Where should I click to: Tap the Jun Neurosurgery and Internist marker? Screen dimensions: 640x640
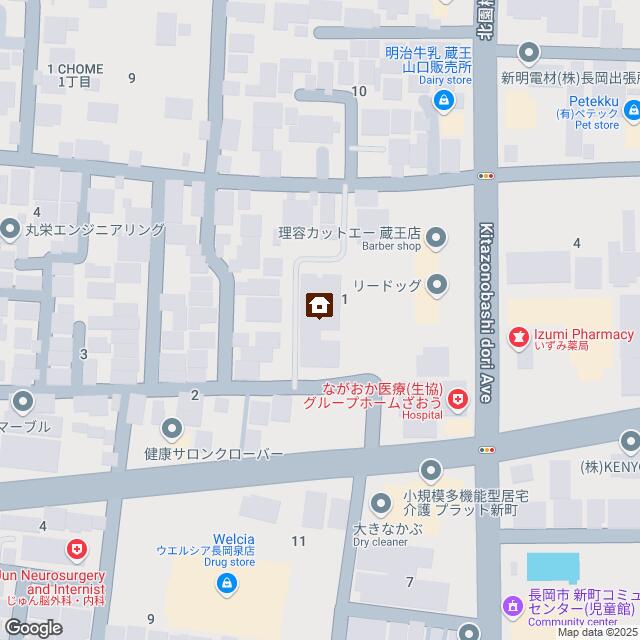click(76, 548)
